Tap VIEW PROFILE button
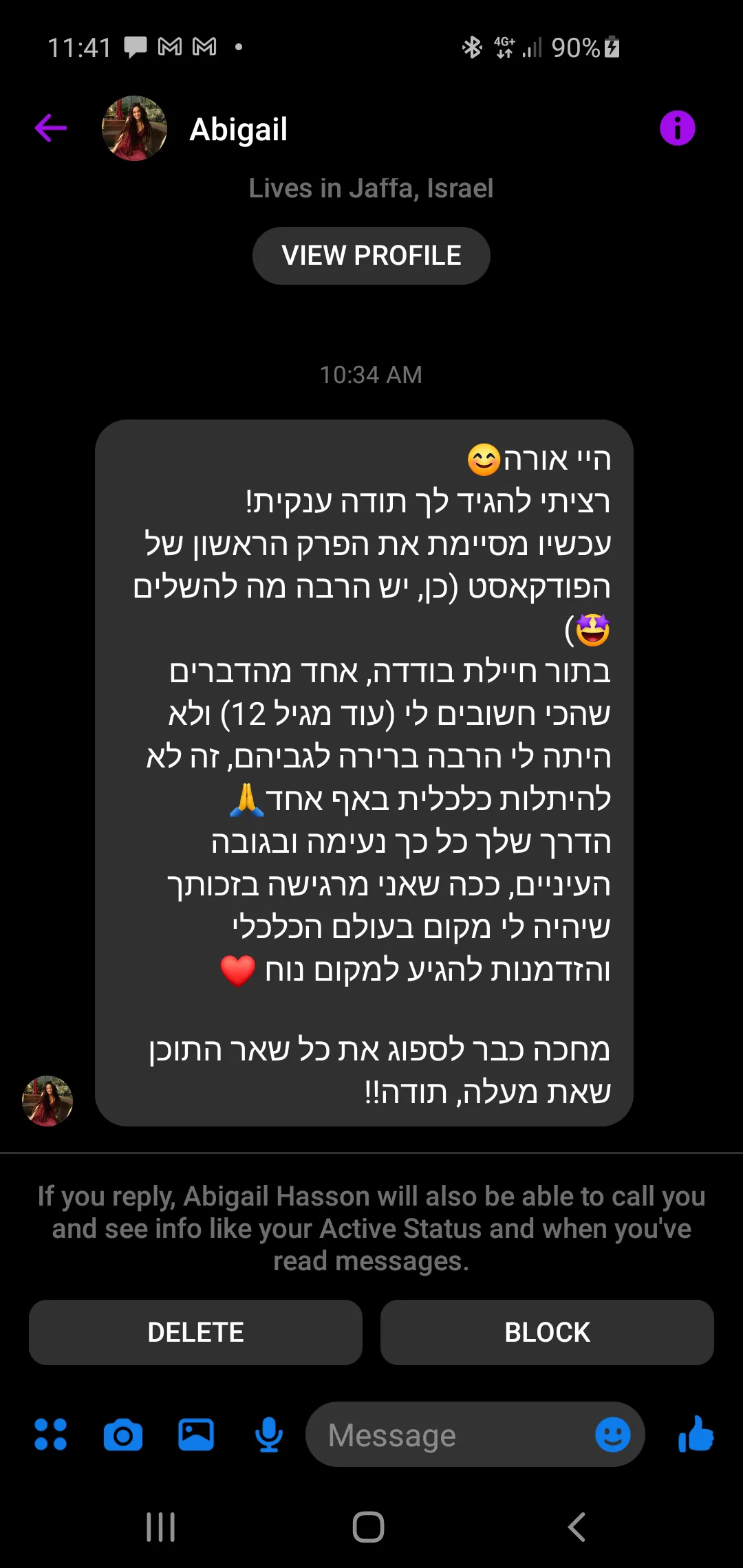The image size is (743, 1568). (371, 256)
